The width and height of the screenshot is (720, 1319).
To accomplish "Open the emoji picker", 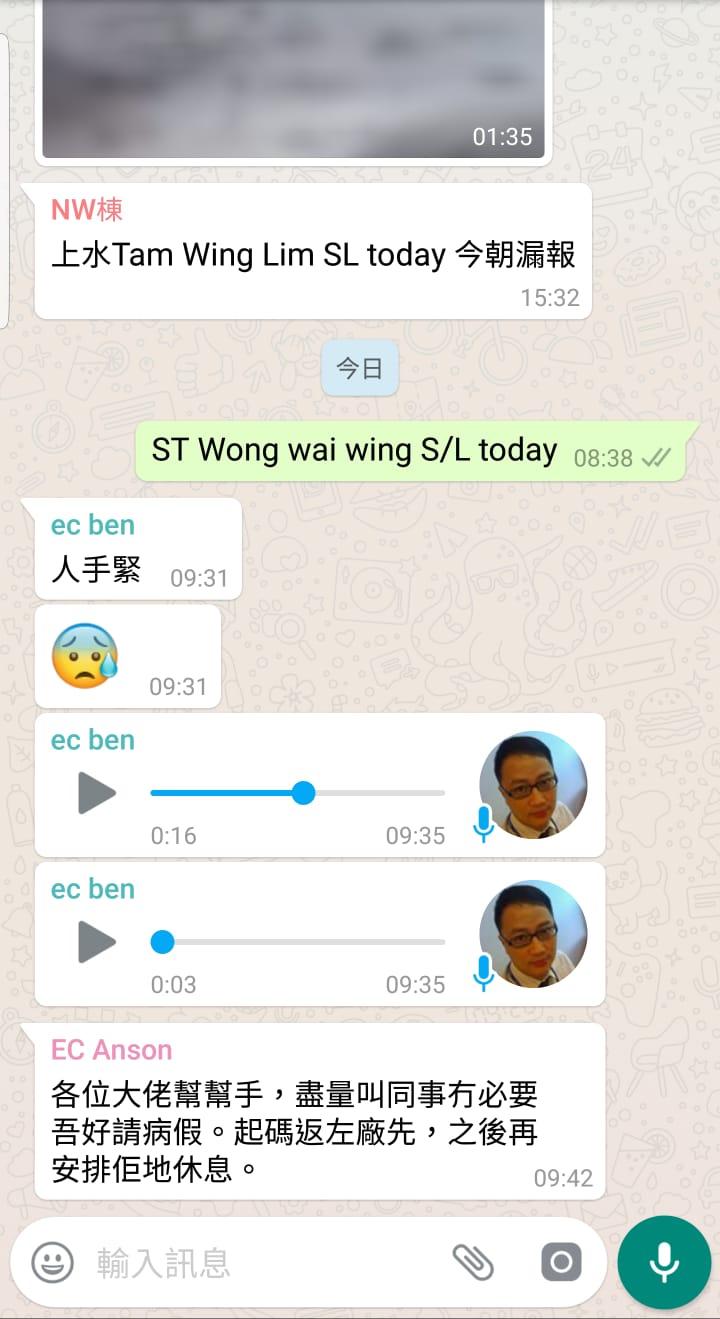I will pos(52,1263).
